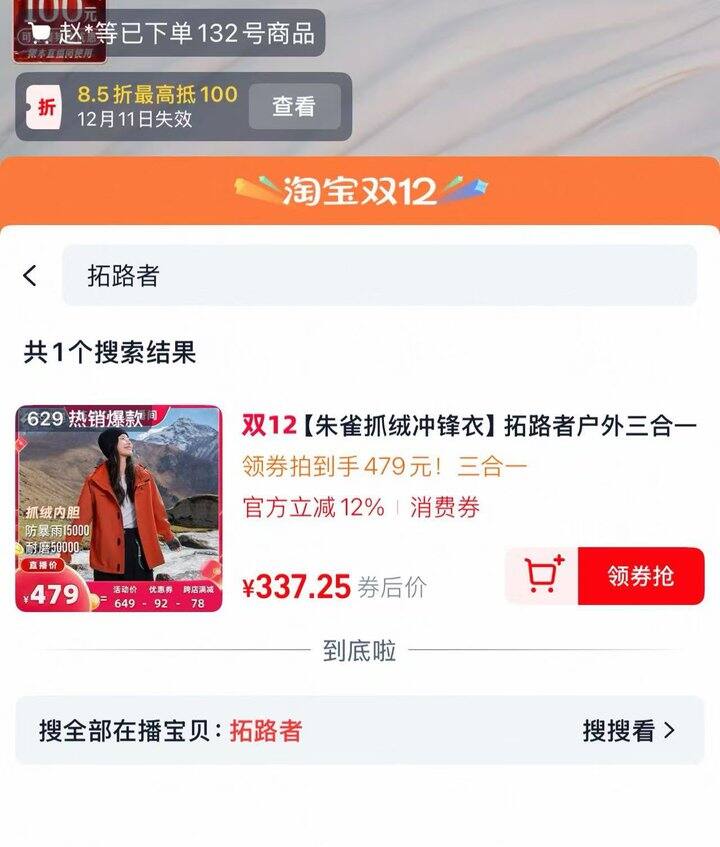Tap the 领券抢 button
Viewport: 720px width, 847px height.
pyautogui.click(x=641, y=576)
